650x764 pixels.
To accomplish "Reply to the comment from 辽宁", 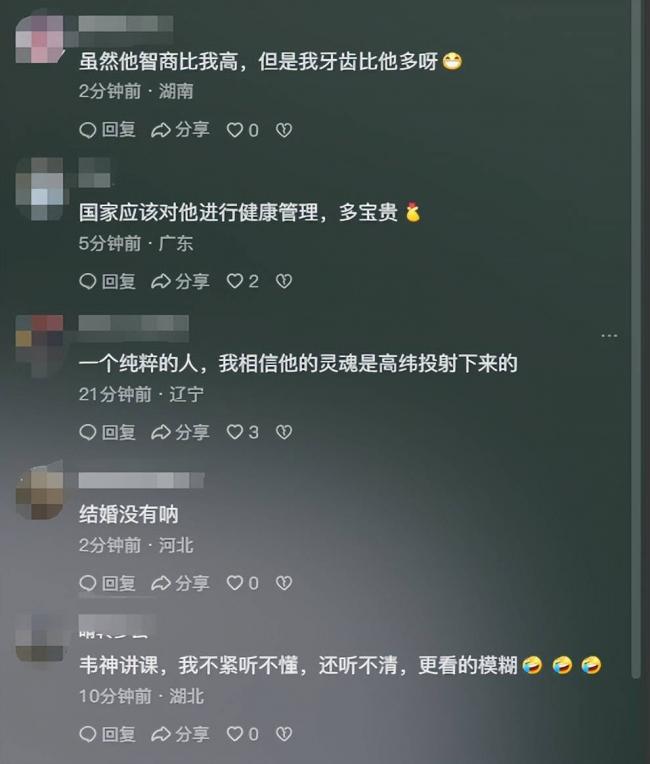I will [x=107, y=432].
